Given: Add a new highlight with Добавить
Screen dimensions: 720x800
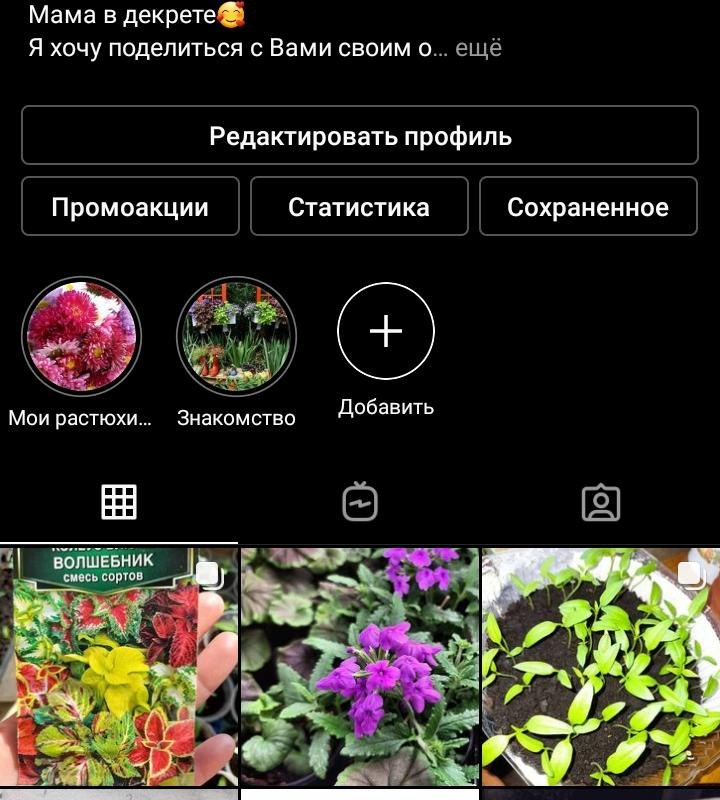Looking at the screenshot, I should click(386, 332).
